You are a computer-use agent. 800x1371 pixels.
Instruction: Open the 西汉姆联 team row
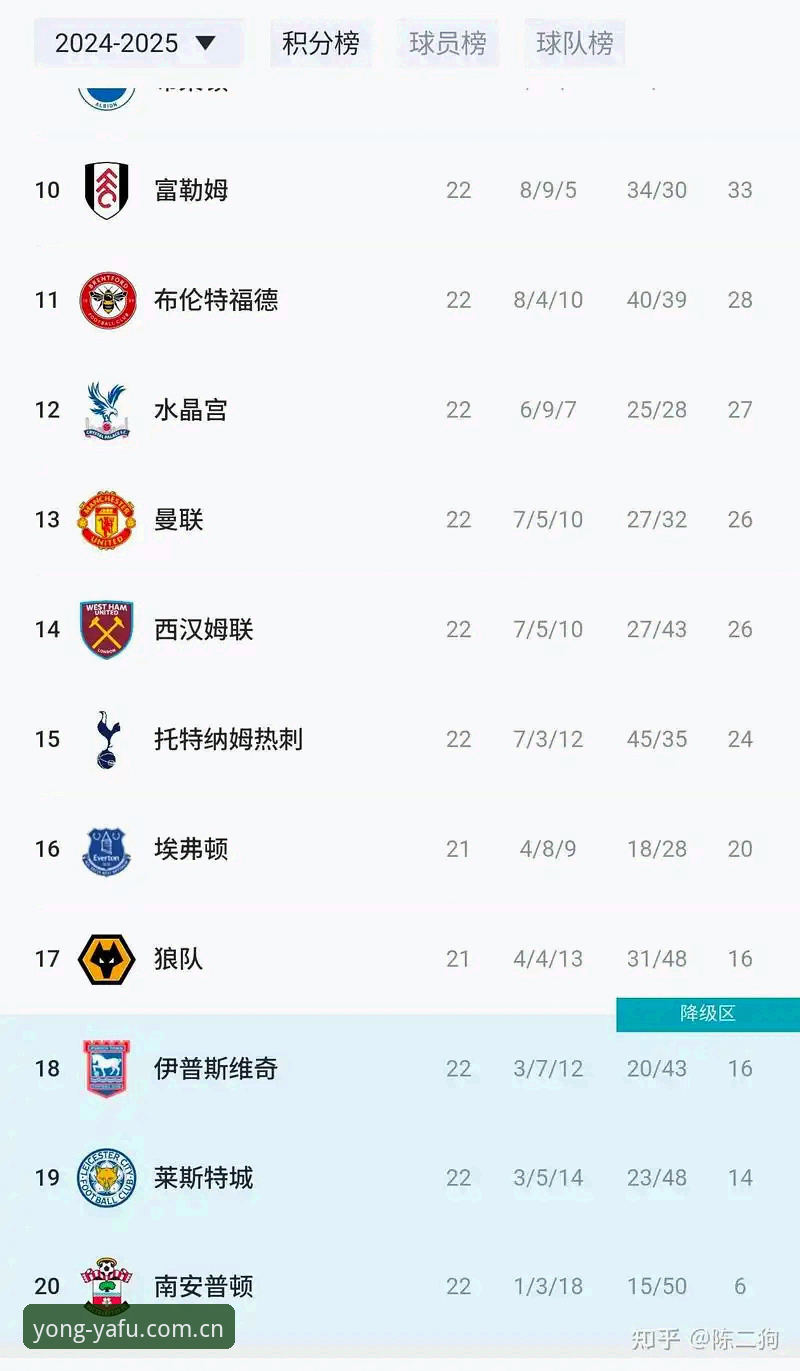[x=400, y=629]
